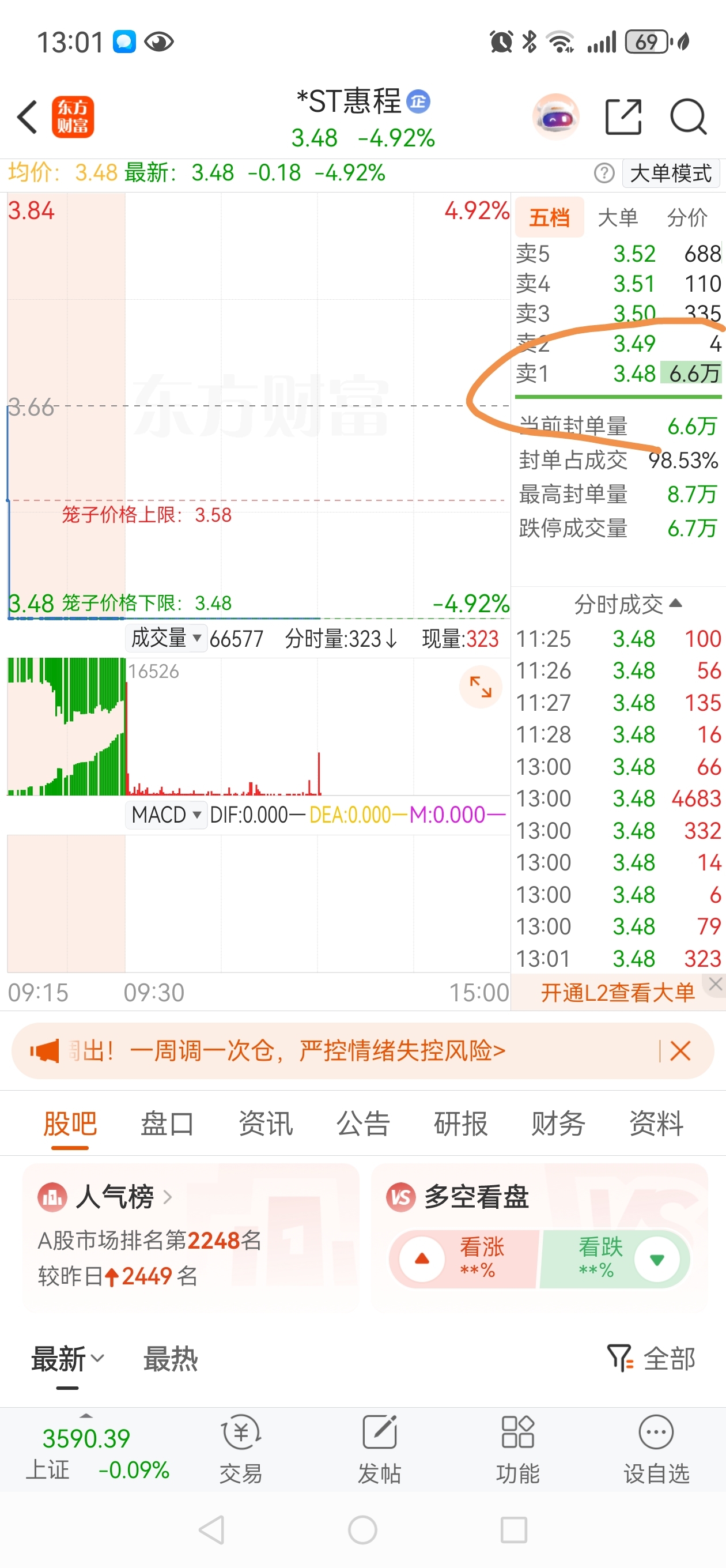Switch to the 分价 tab

(687, 217)
